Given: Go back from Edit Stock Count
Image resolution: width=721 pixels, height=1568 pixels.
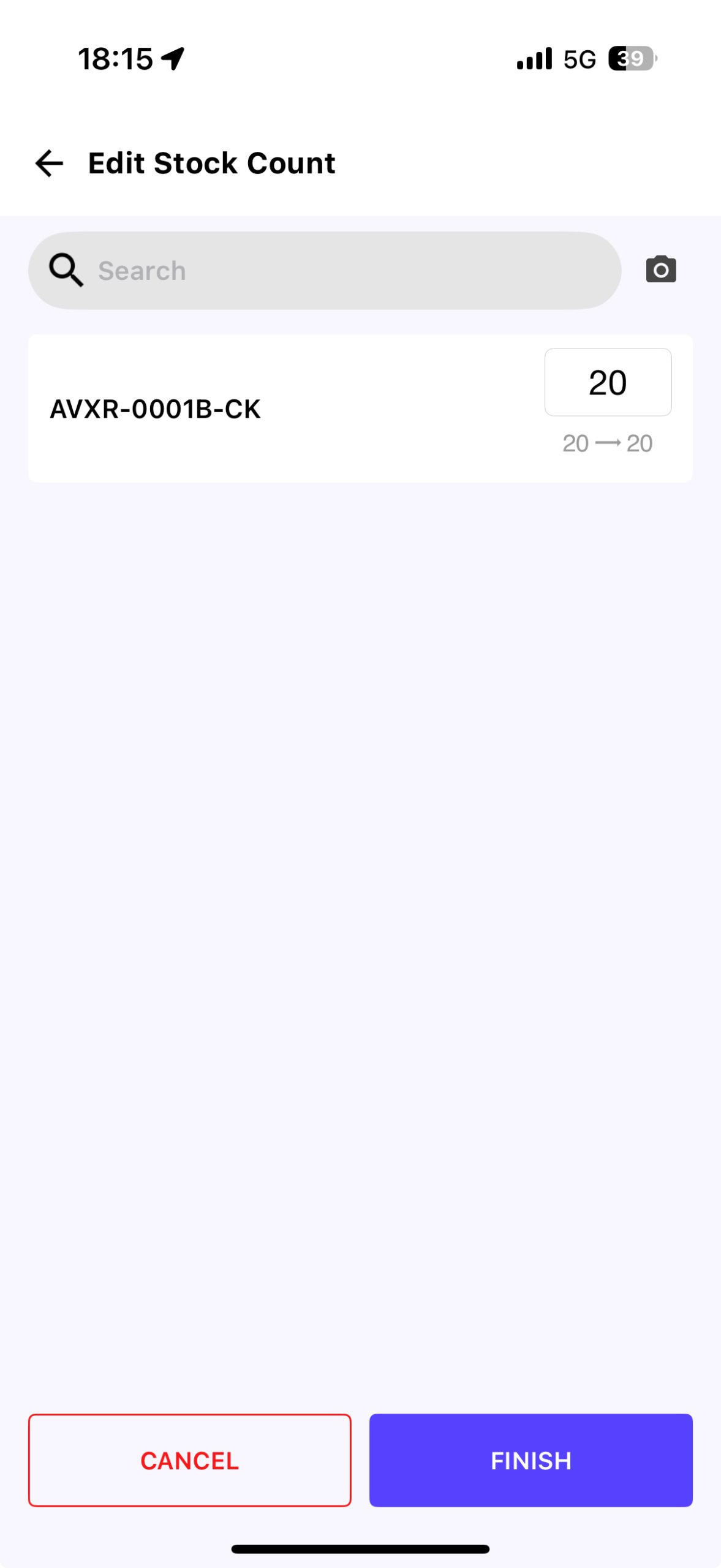Looking at the screenshot, I should tap(49, 164).
